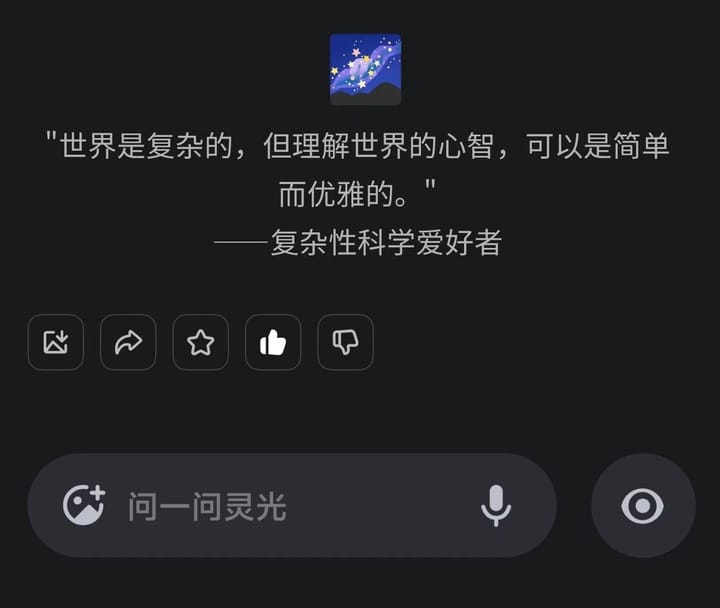Attach an image via the picture-plus icon
This screenshot has height=608, width=720.
coord(84,505)
